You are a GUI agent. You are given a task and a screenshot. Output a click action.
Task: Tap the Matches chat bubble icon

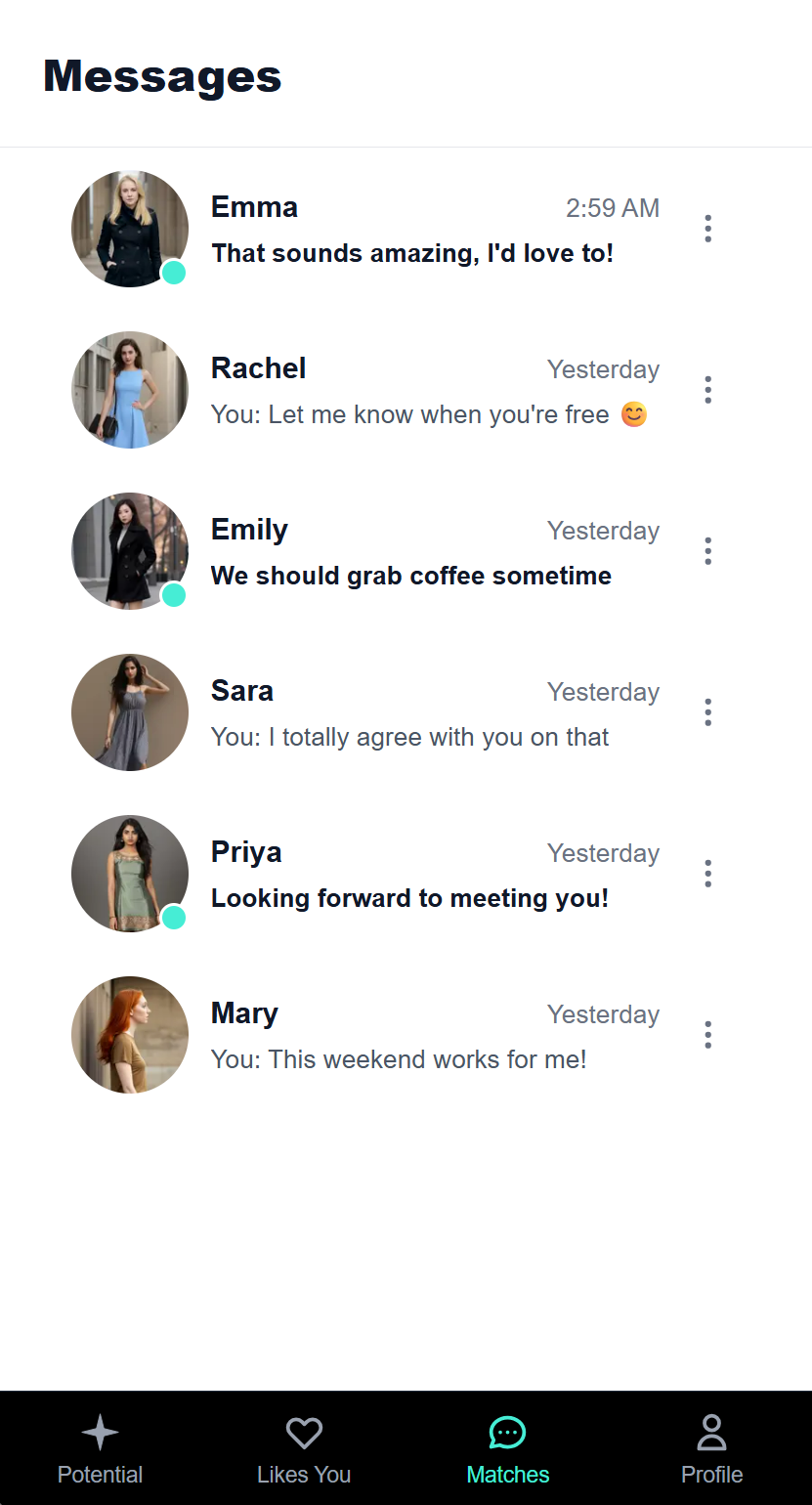click(507, 1432)
